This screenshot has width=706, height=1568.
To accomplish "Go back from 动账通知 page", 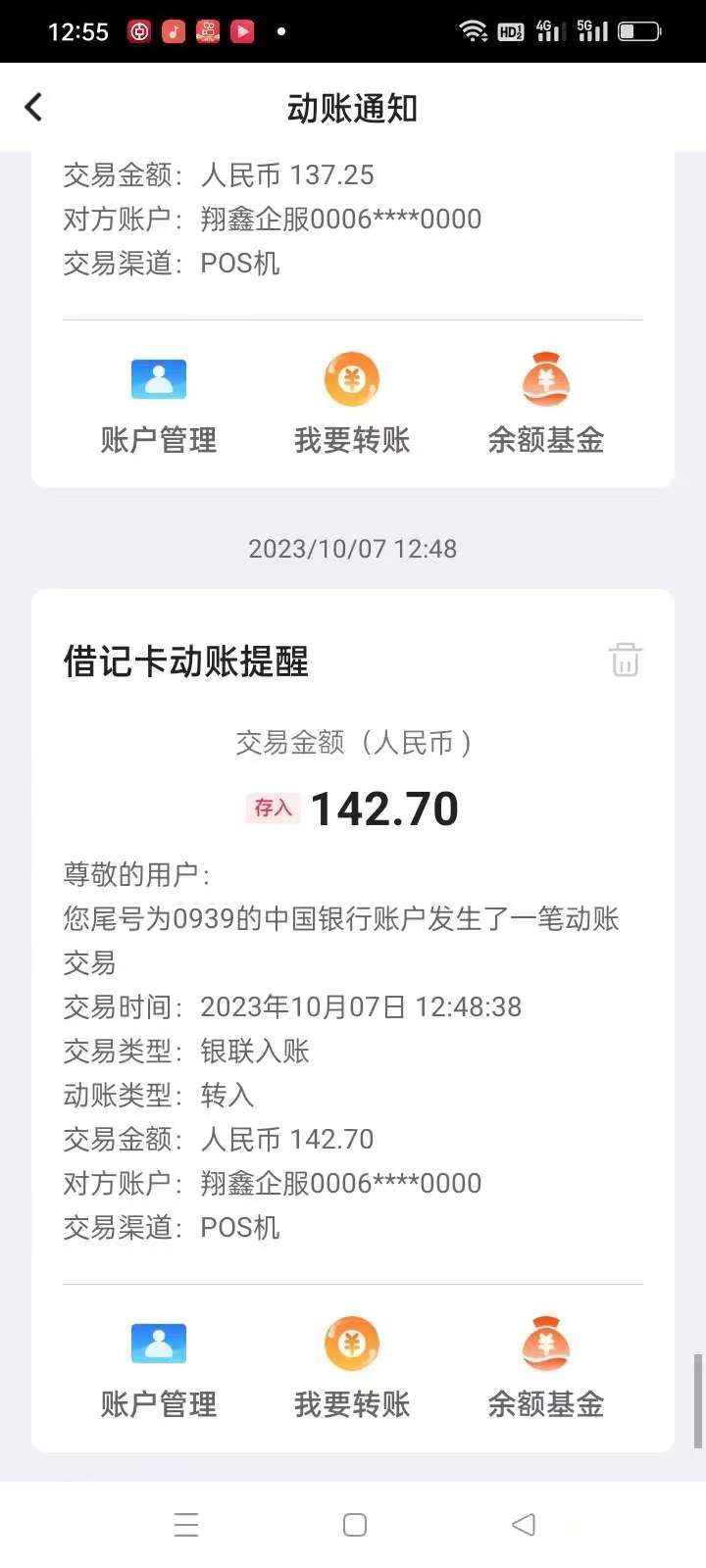I will point(34,107).
